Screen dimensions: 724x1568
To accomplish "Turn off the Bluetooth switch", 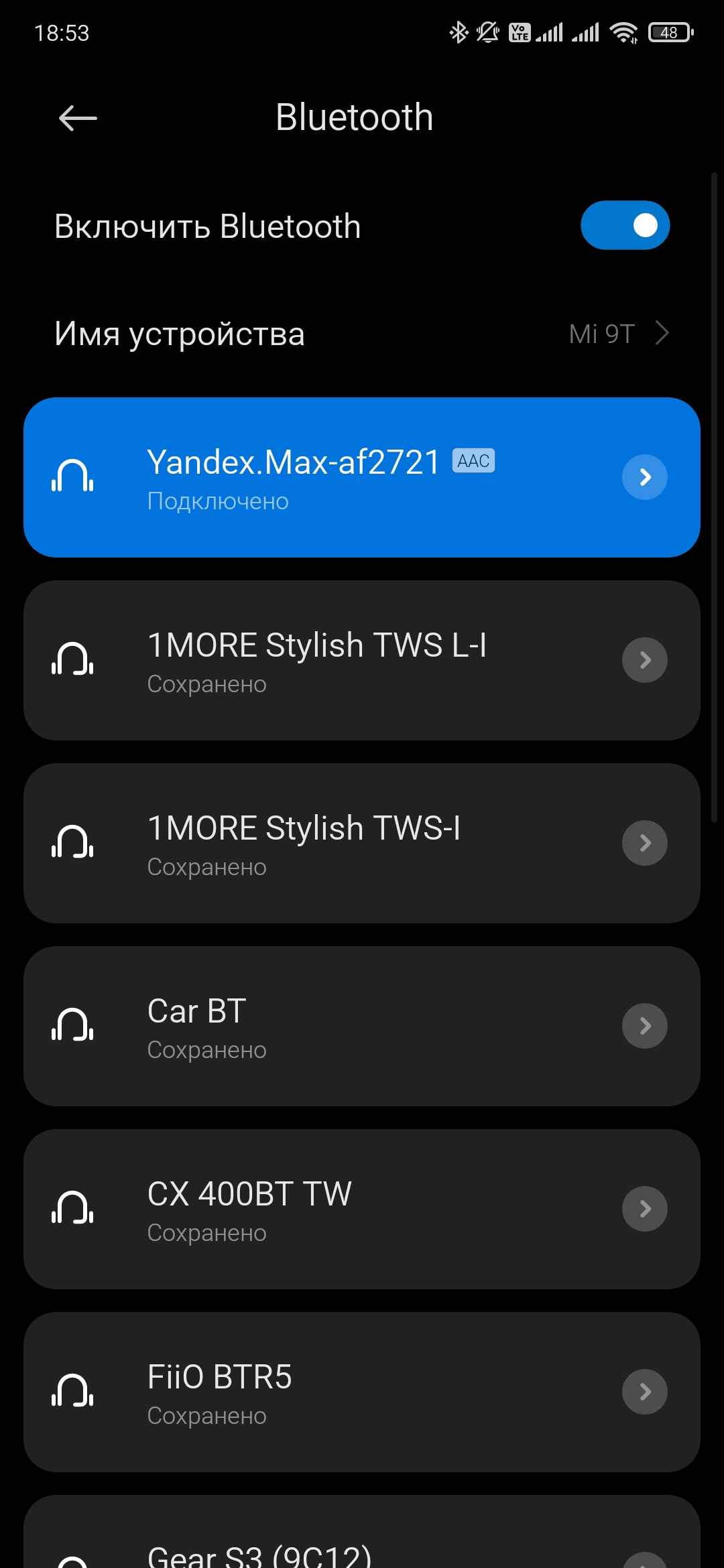I will click(x=625, y=226).
